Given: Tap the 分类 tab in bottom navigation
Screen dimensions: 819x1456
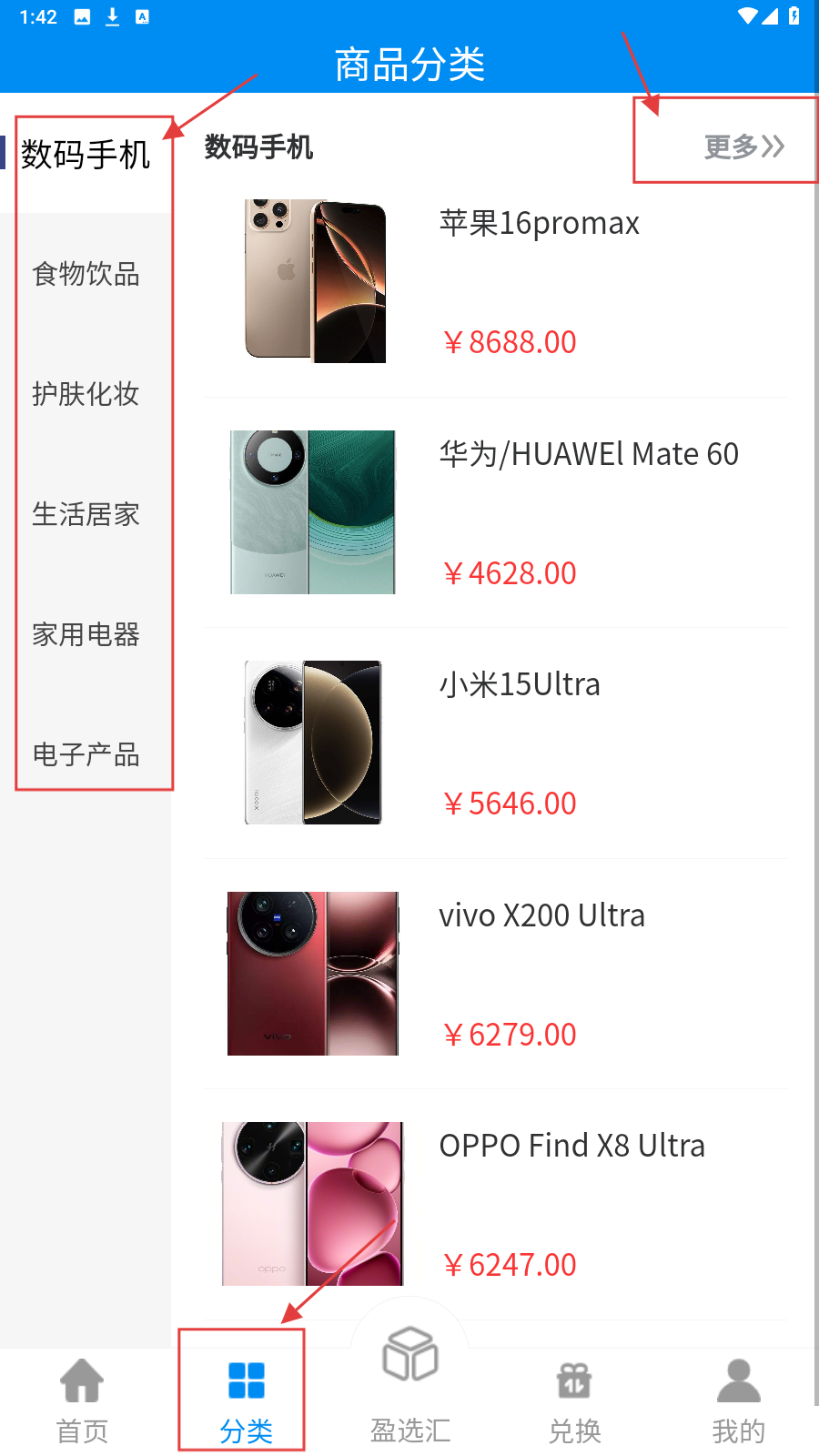Looking at the screenshot, I should pos(246,1401).
